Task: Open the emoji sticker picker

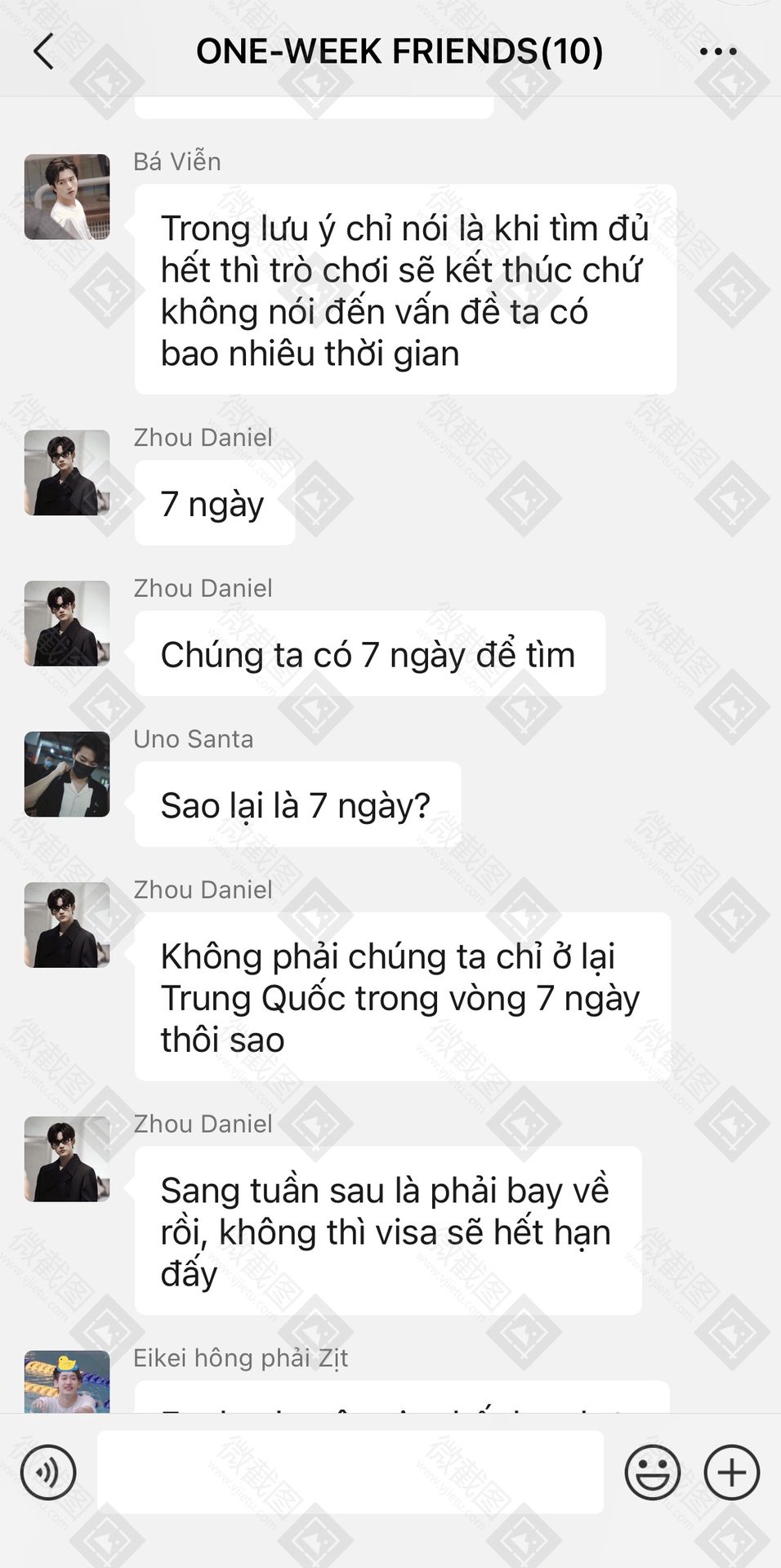Action: point(652,1472)
